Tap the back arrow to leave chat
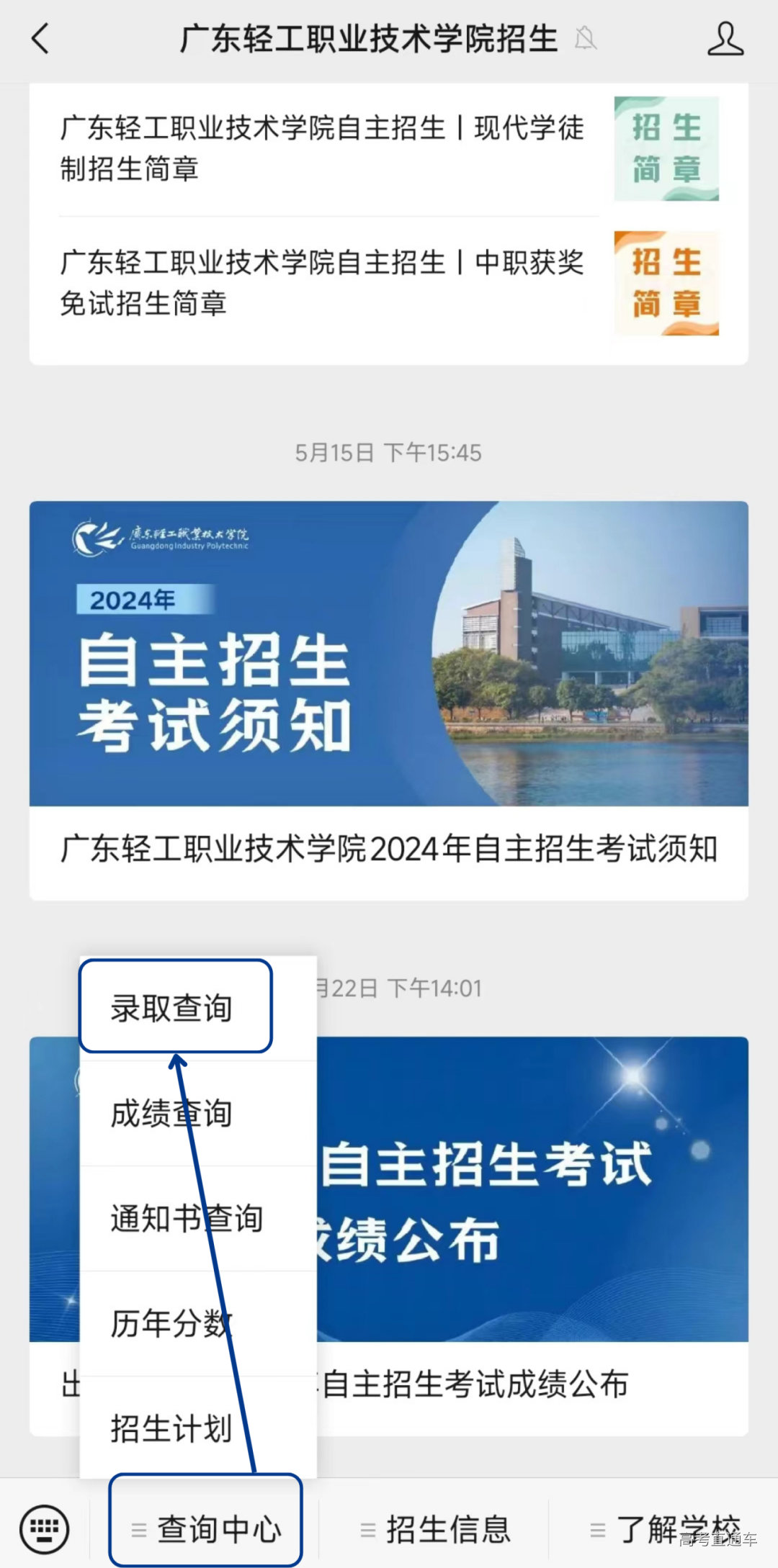 pos(41,40)
